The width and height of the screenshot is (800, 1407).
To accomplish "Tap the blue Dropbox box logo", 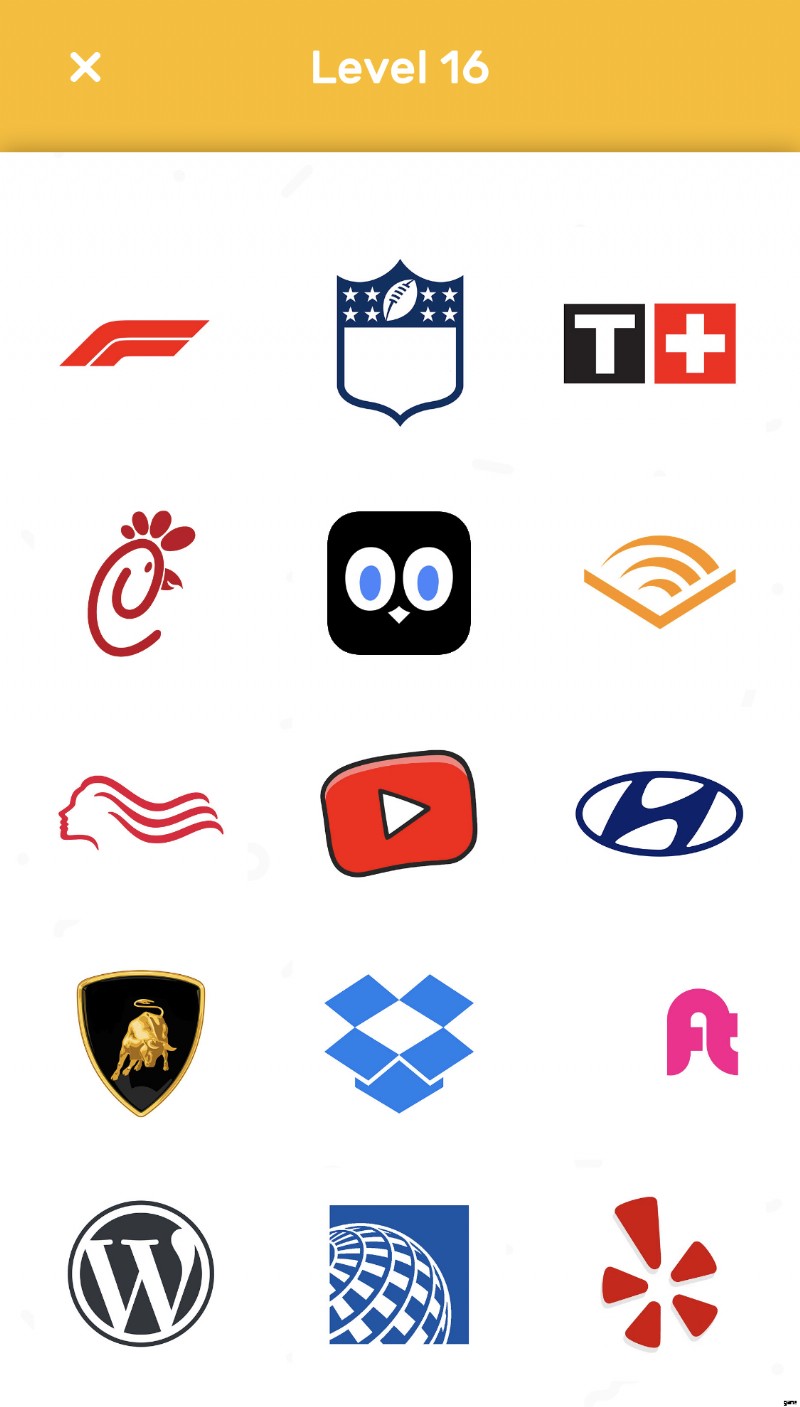I will click(399, 1042).
